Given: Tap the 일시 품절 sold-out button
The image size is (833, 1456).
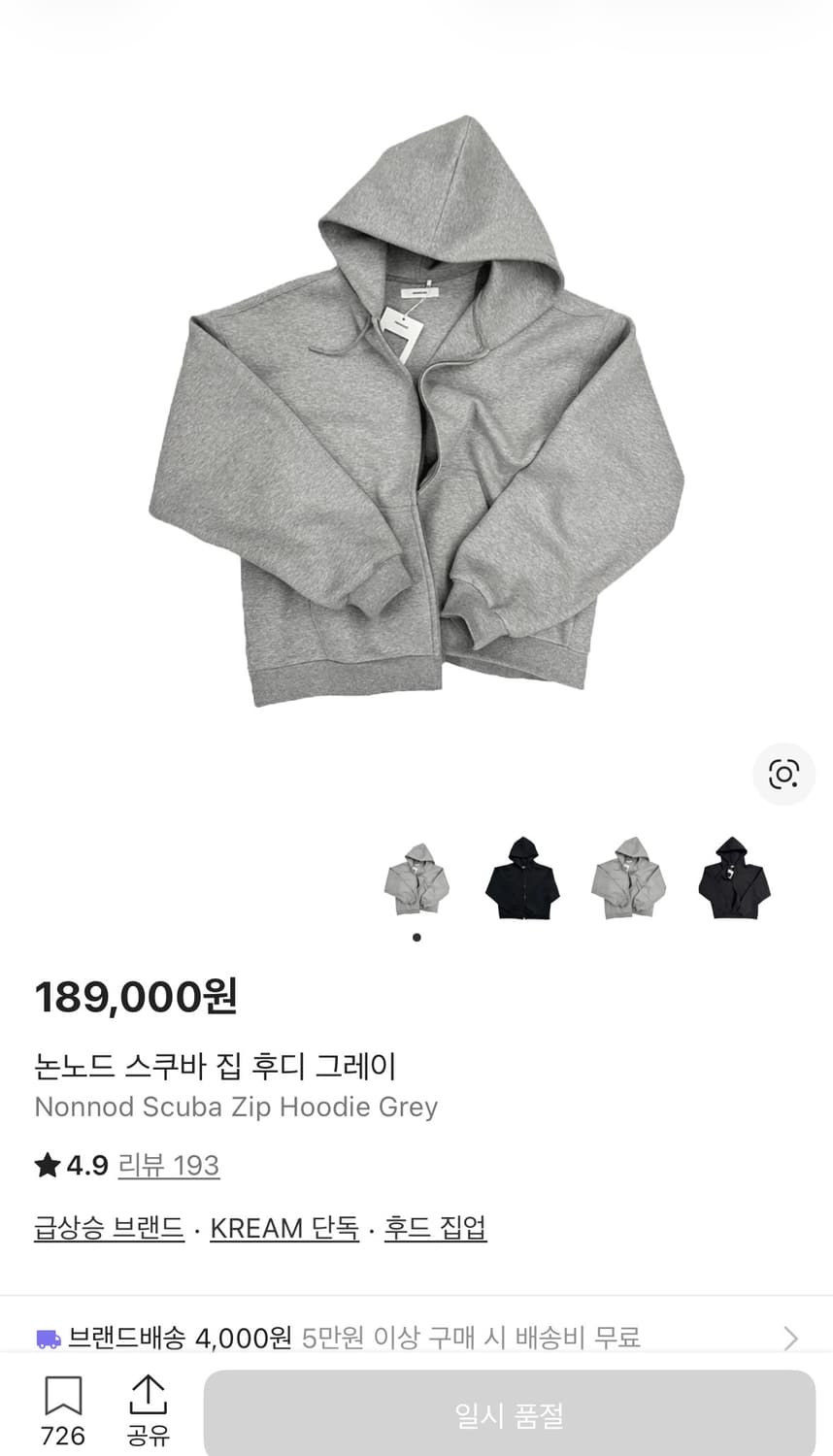Looking at the screenshot, I should [x=509, y=1416].
